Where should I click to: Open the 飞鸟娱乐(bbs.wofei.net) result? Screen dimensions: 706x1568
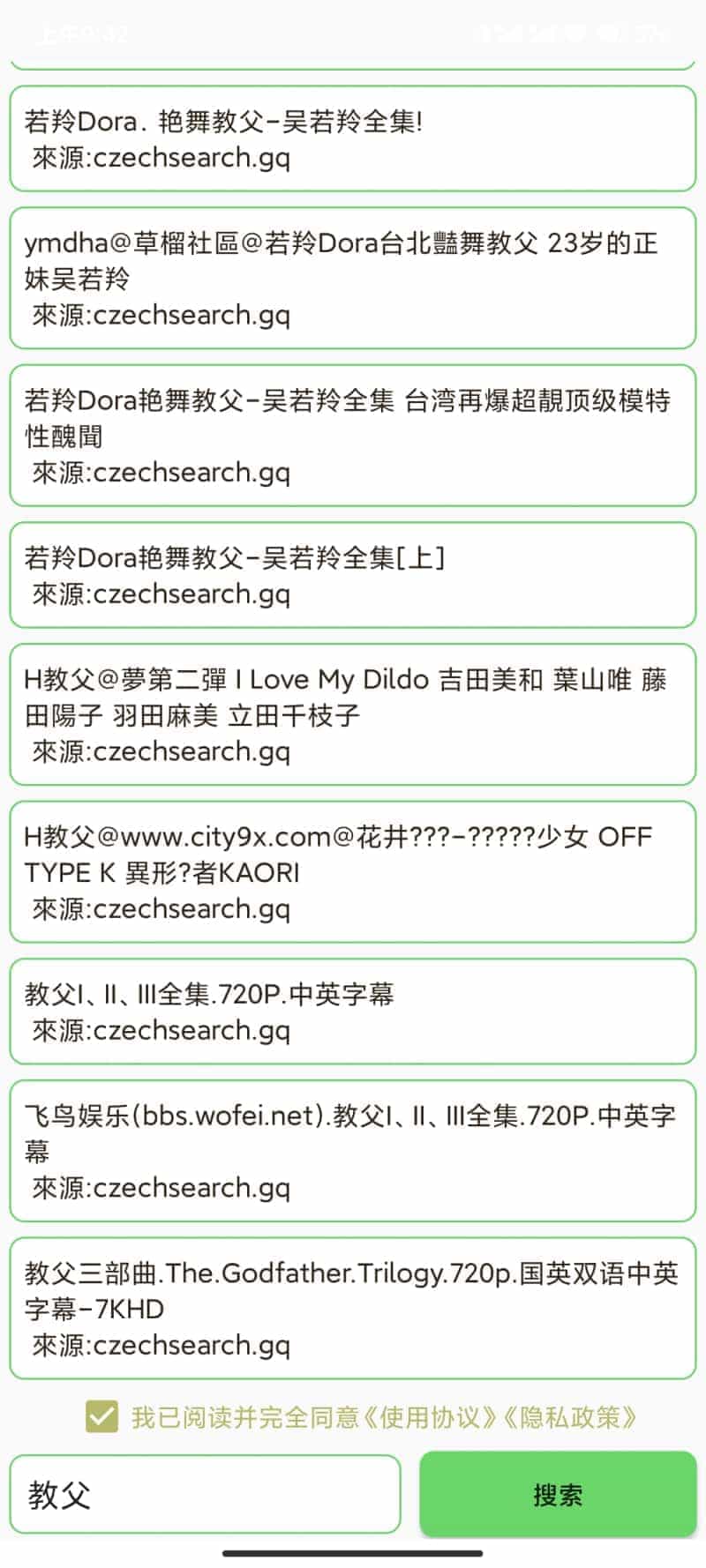point(353,1151)
